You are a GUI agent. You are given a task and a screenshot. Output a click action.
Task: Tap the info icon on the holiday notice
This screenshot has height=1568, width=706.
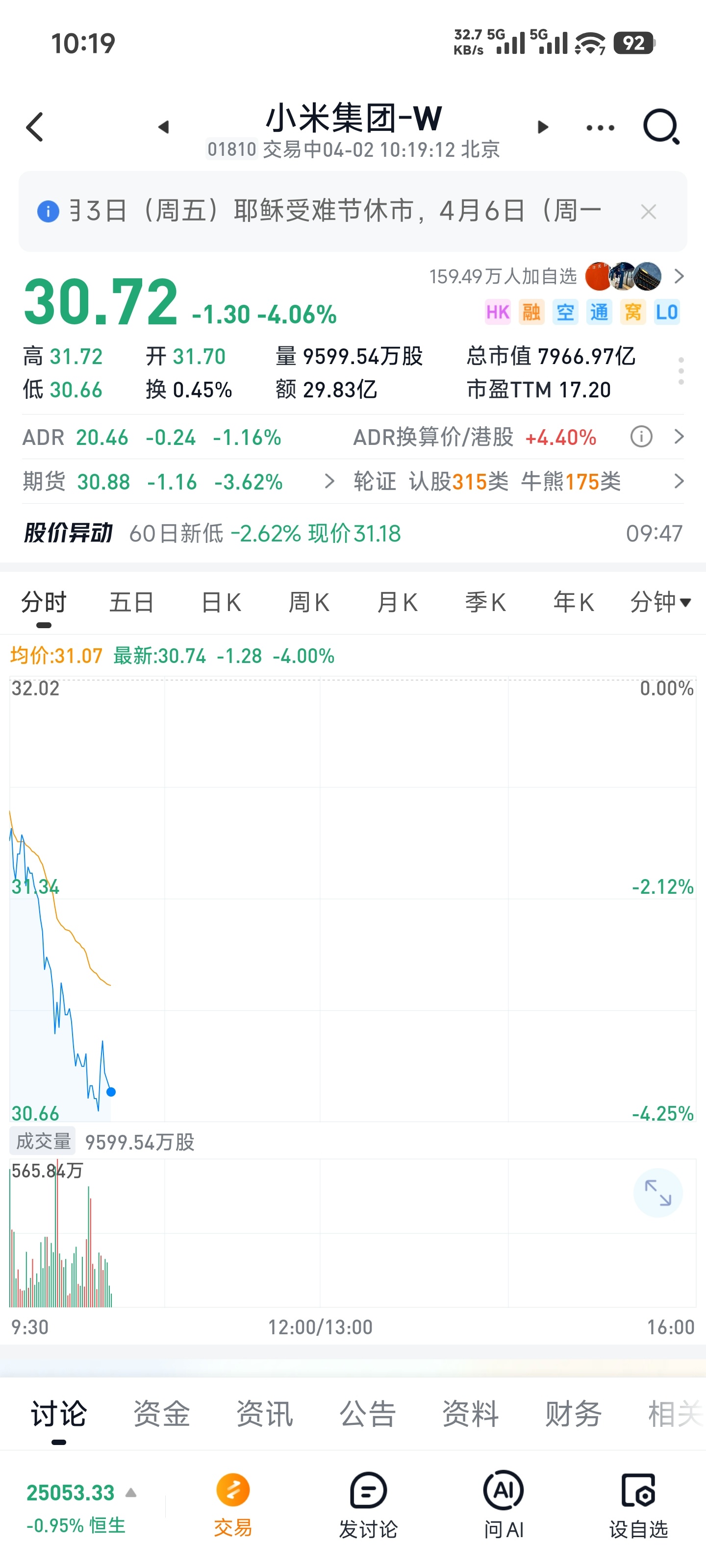[47, 212]
